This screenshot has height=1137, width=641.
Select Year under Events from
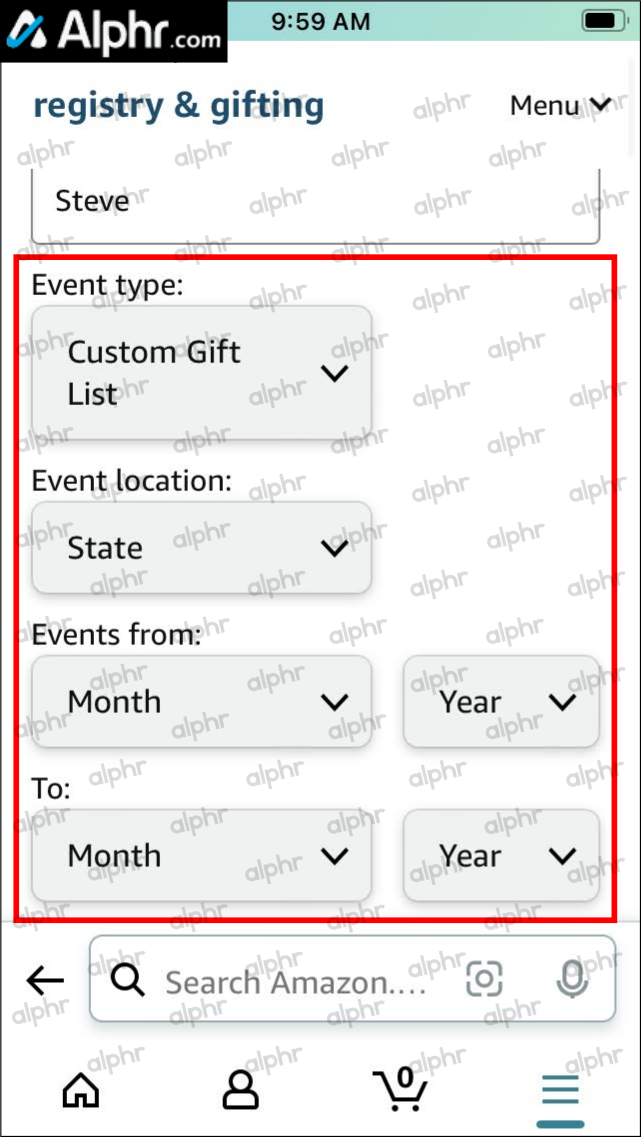click(x=501, y=702)
